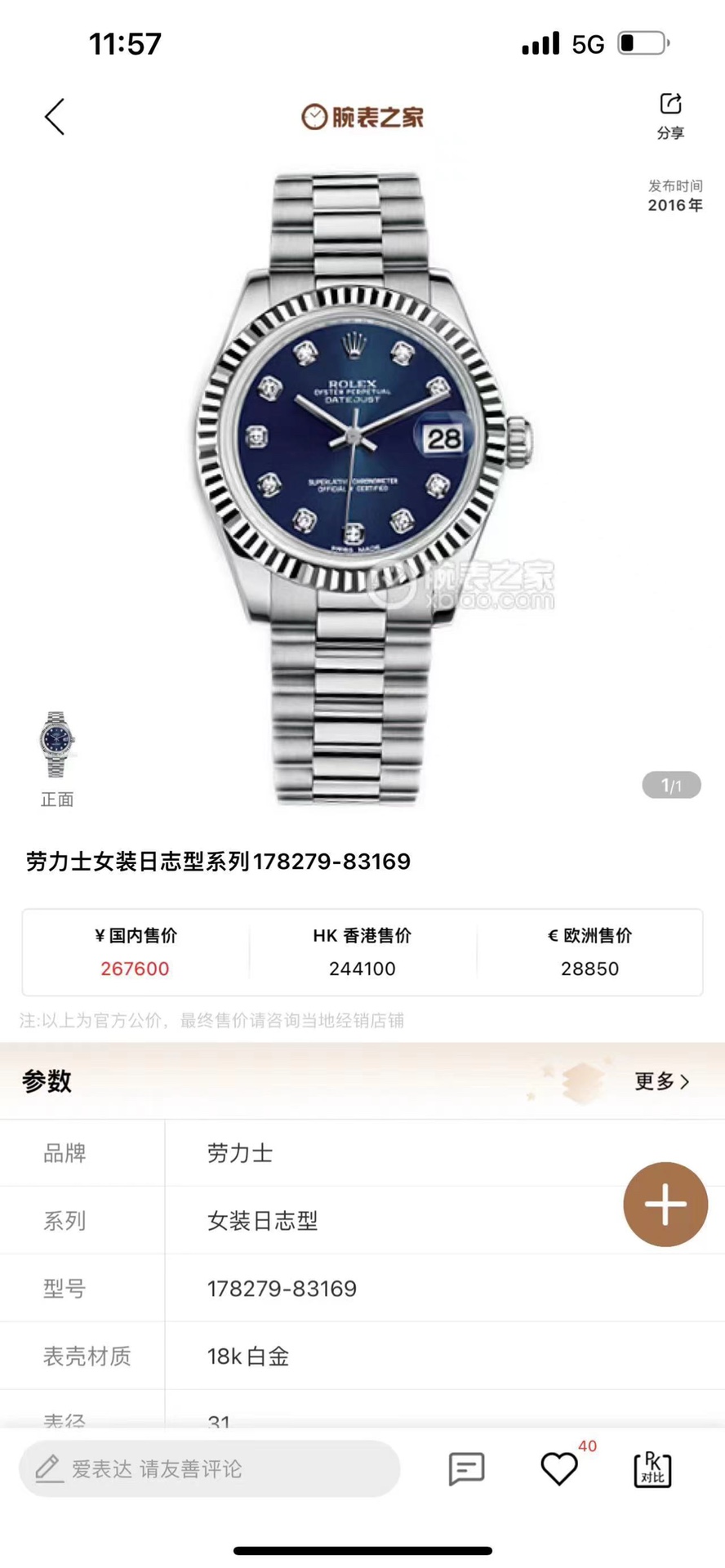
Task: Open 更多 to see more parameters
Action: click(661, 1081)
